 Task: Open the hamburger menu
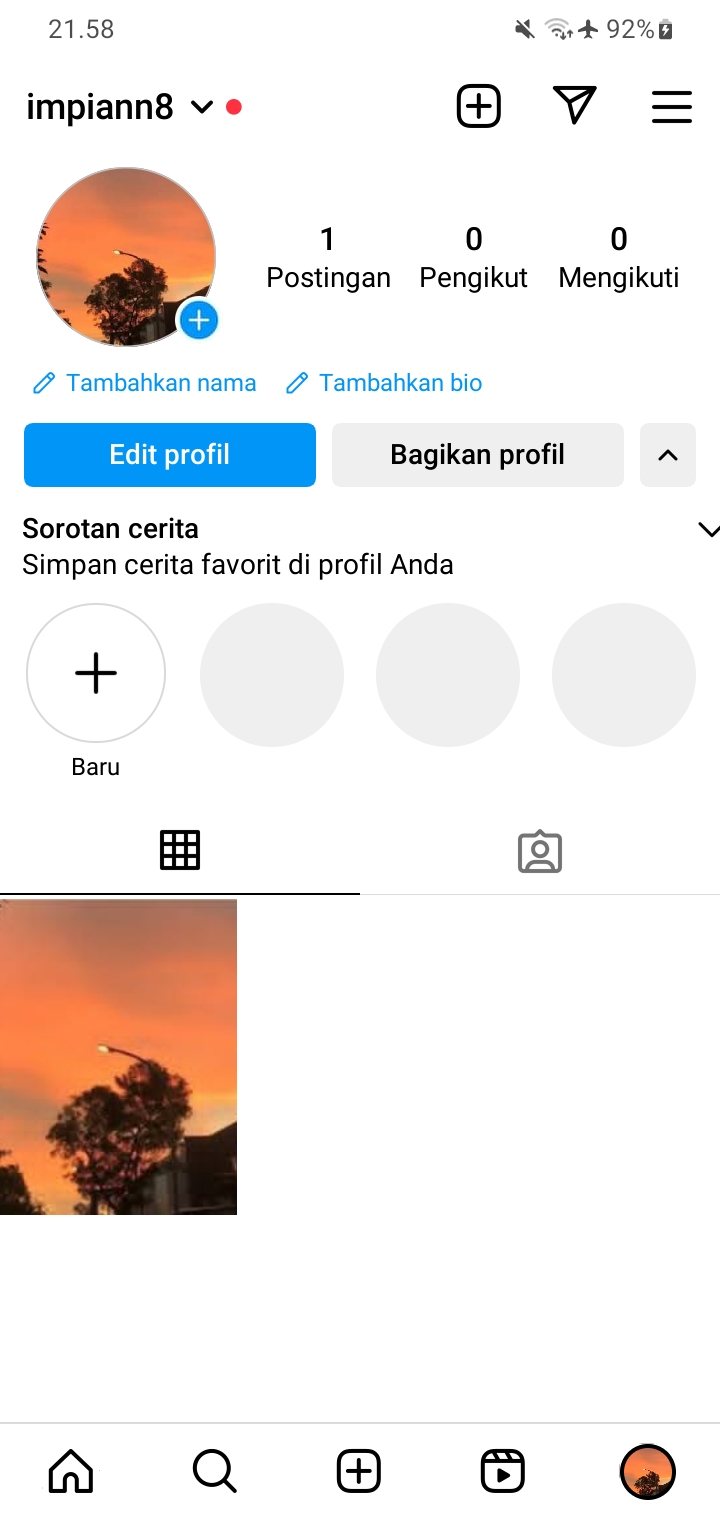point(671,107)
